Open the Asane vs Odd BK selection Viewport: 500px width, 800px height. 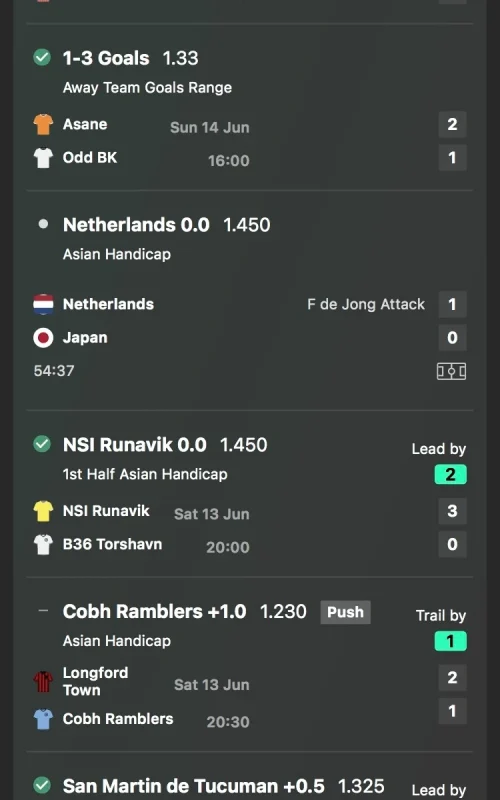point(249,107)
